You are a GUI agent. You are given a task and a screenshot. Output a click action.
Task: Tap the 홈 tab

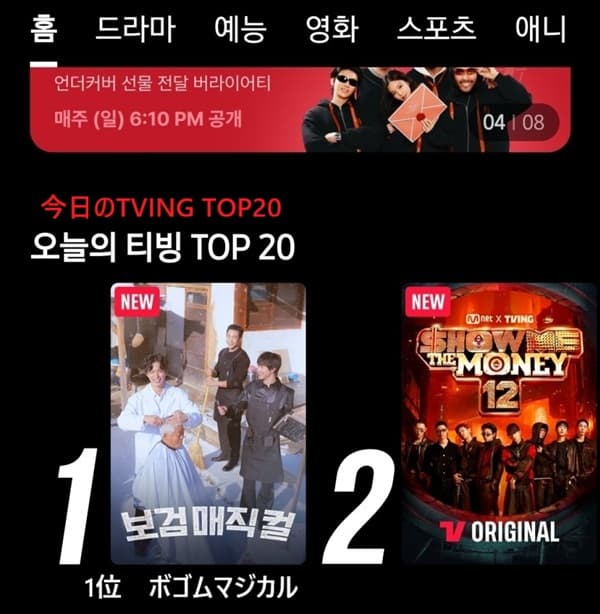43,29
